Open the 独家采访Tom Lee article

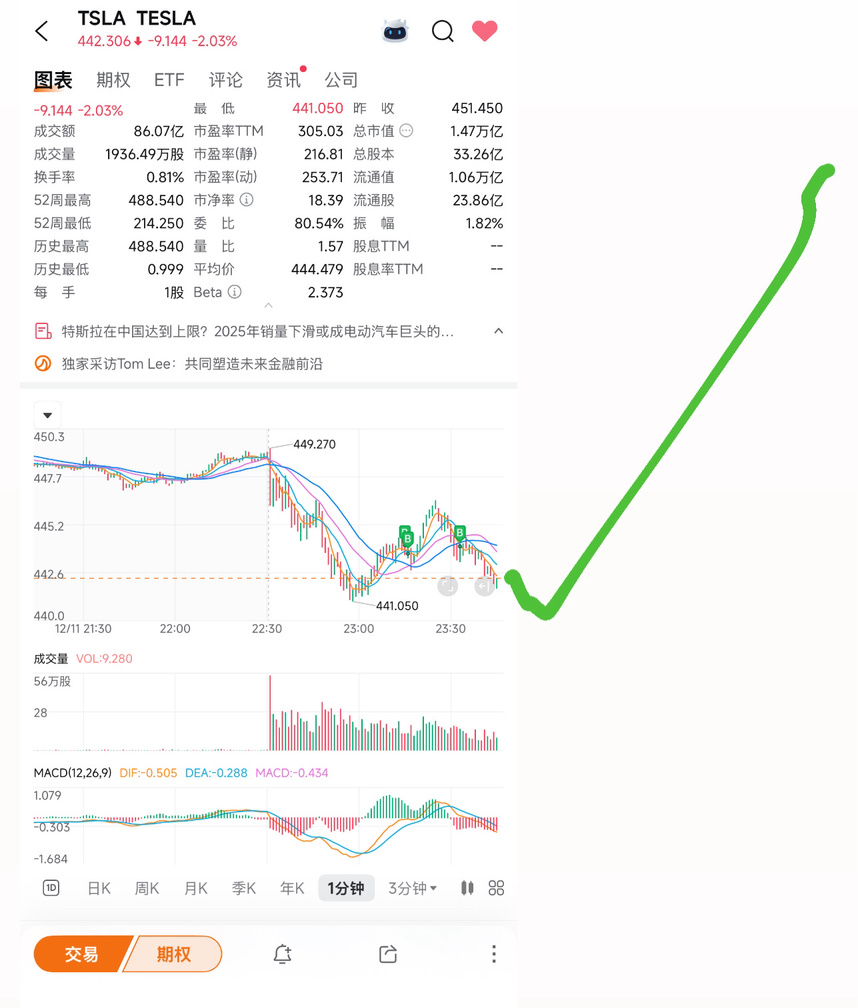tap(192, 364)
